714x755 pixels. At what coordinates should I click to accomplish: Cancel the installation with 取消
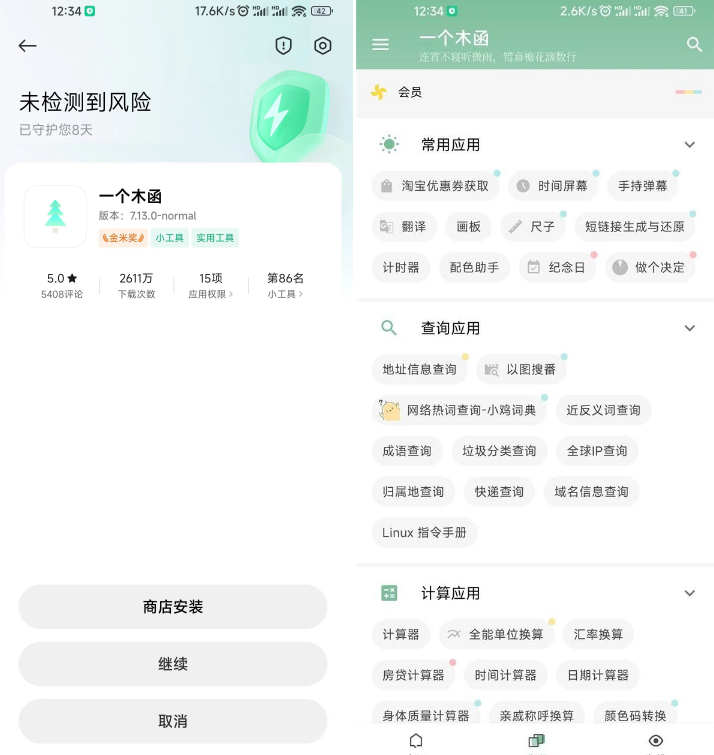tap(173, 721)
